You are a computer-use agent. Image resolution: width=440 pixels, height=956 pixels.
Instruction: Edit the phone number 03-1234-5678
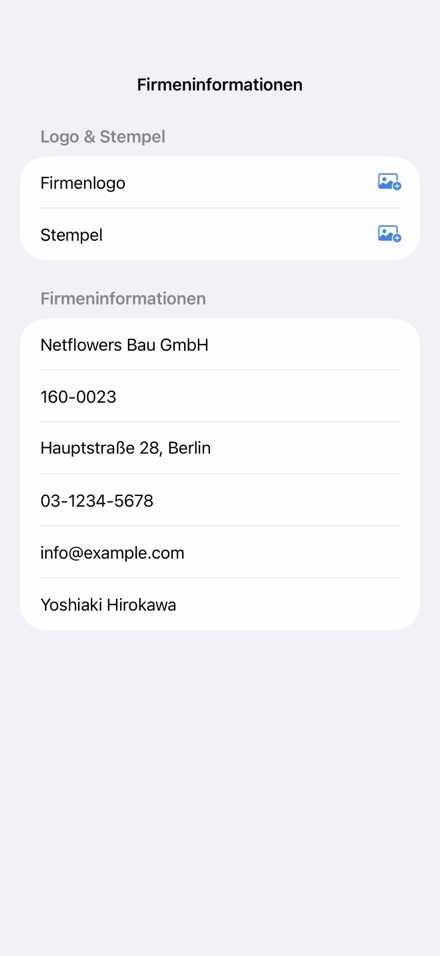[220, 501]
